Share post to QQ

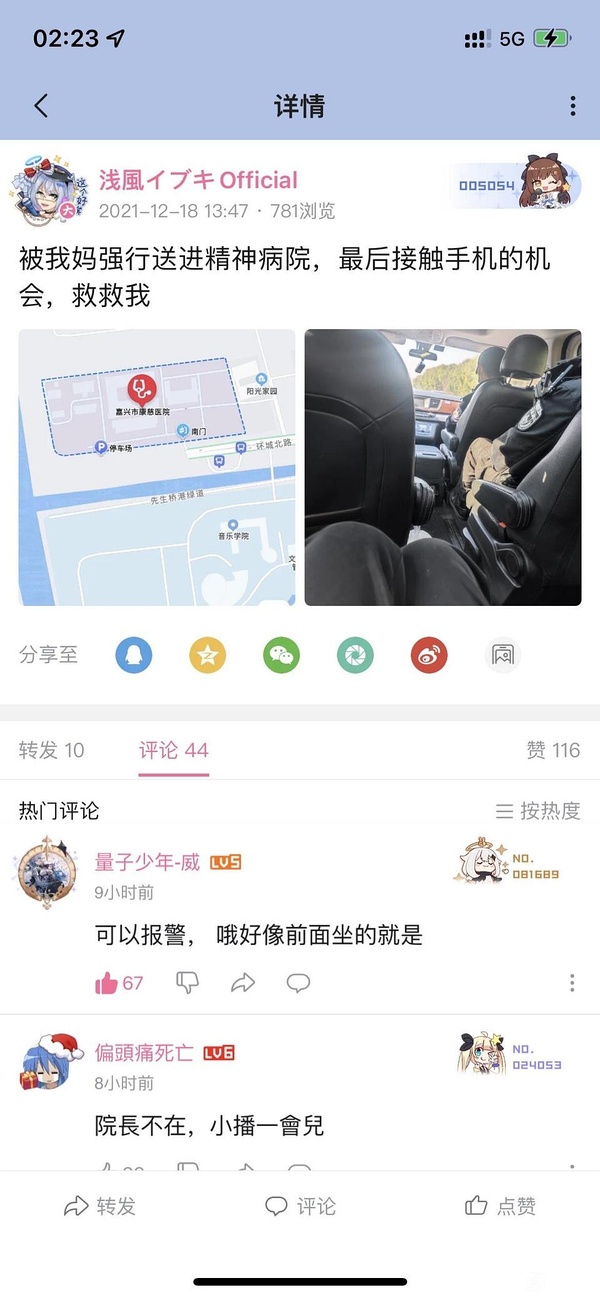(134, 656)
